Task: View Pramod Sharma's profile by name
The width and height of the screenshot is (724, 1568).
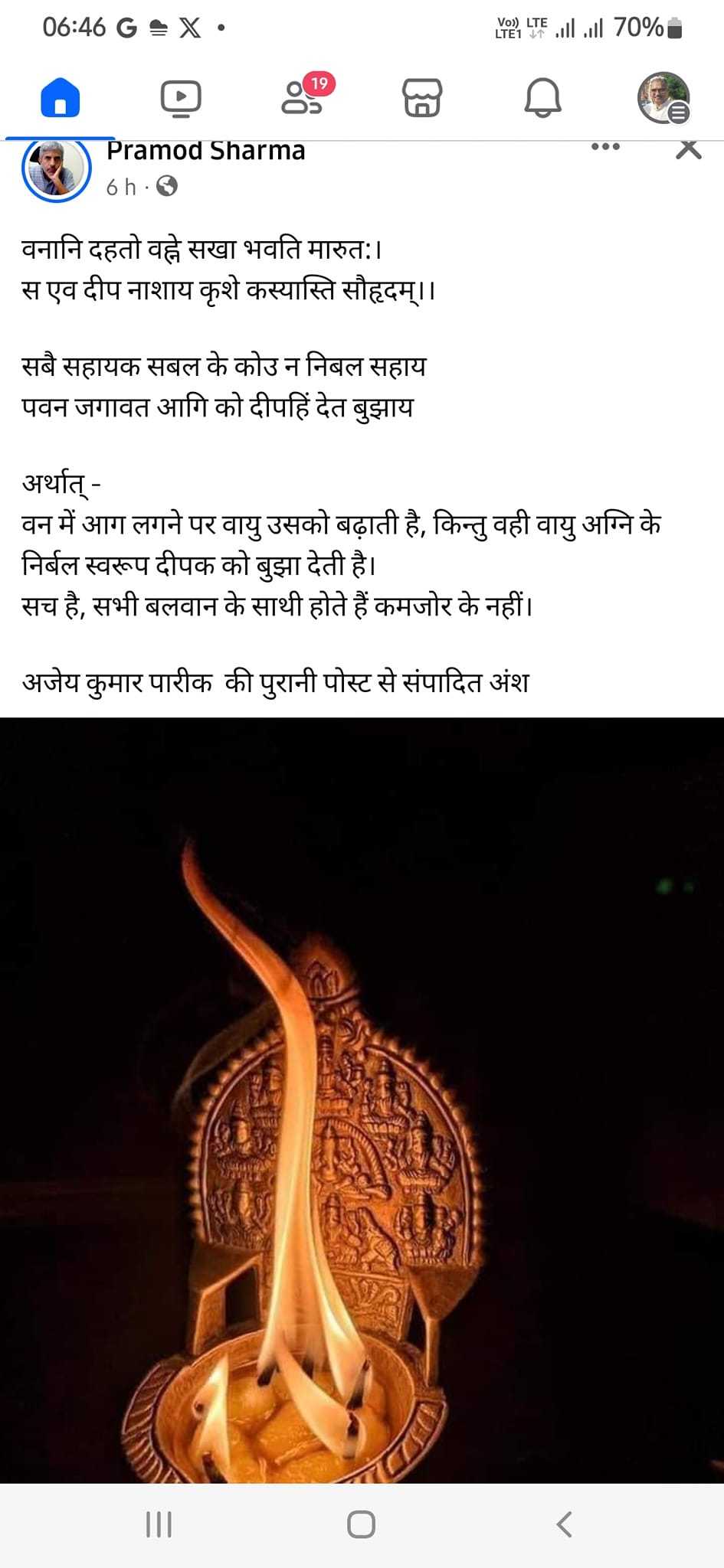Action: 205,152
